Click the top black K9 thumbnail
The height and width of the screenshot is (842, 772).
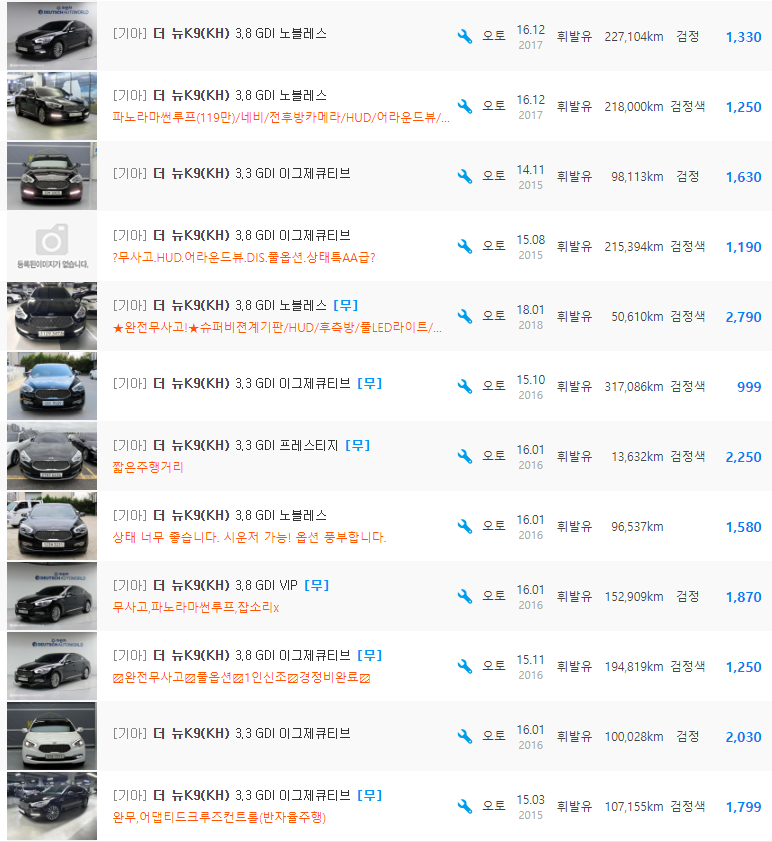51,36
